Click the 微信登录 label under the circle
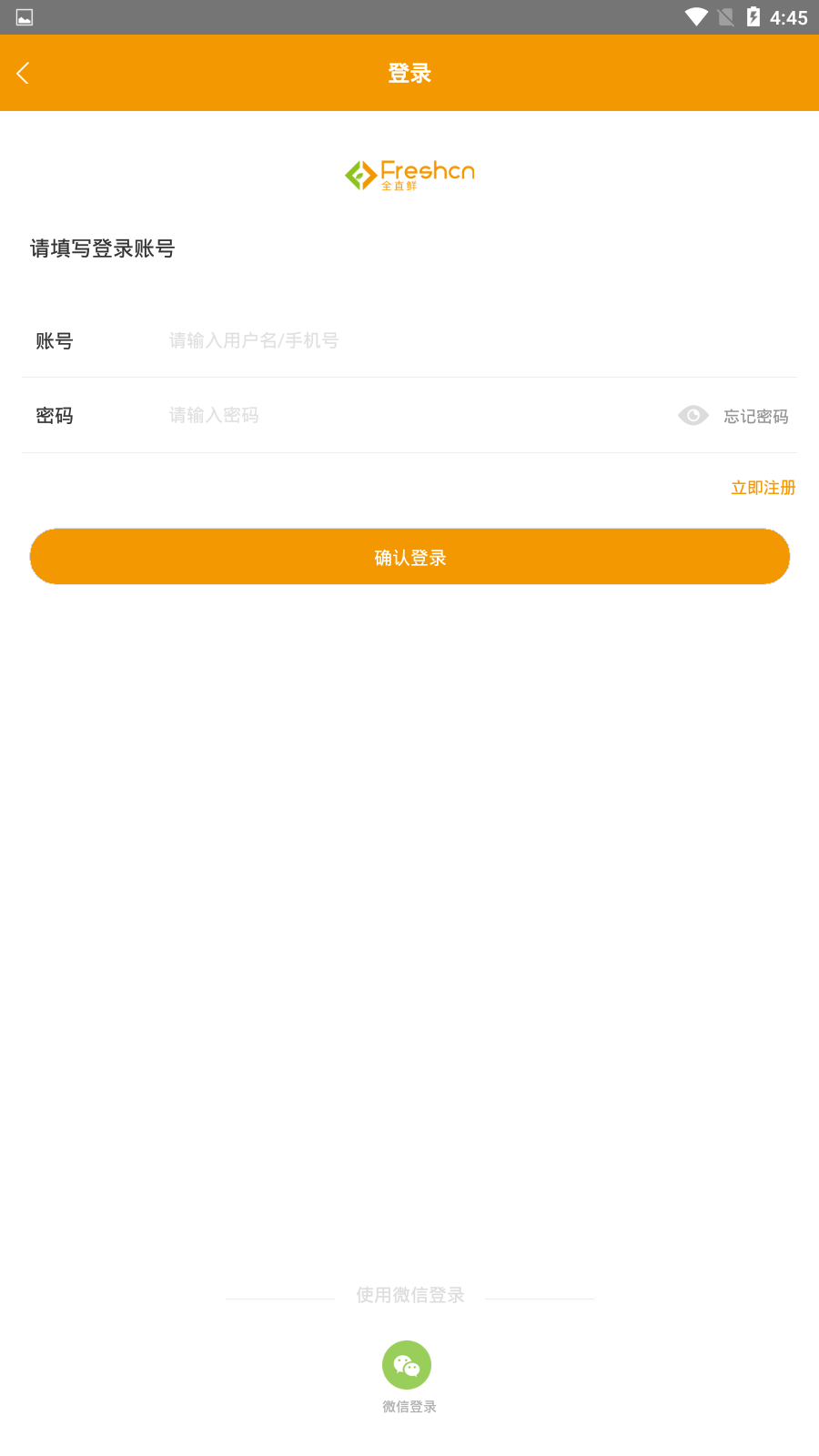 [x=409, y=1406]
